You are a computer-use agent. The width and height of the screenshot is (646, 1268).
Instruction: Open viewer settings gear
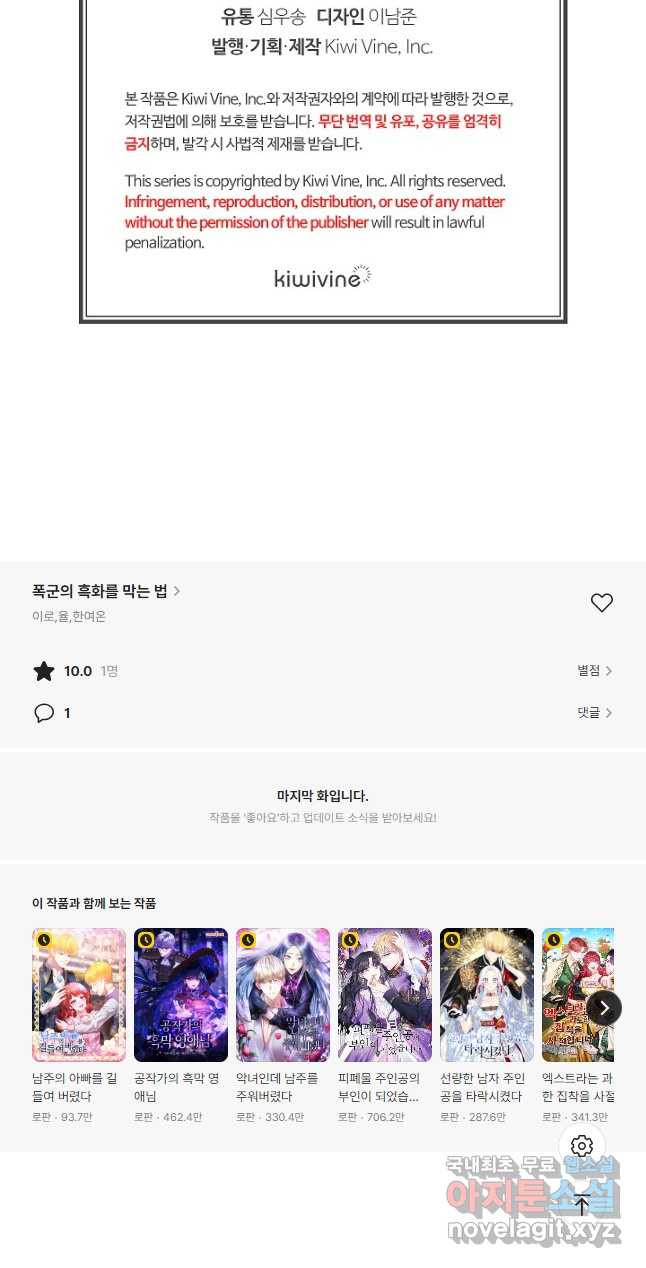tap(582, 1146)
